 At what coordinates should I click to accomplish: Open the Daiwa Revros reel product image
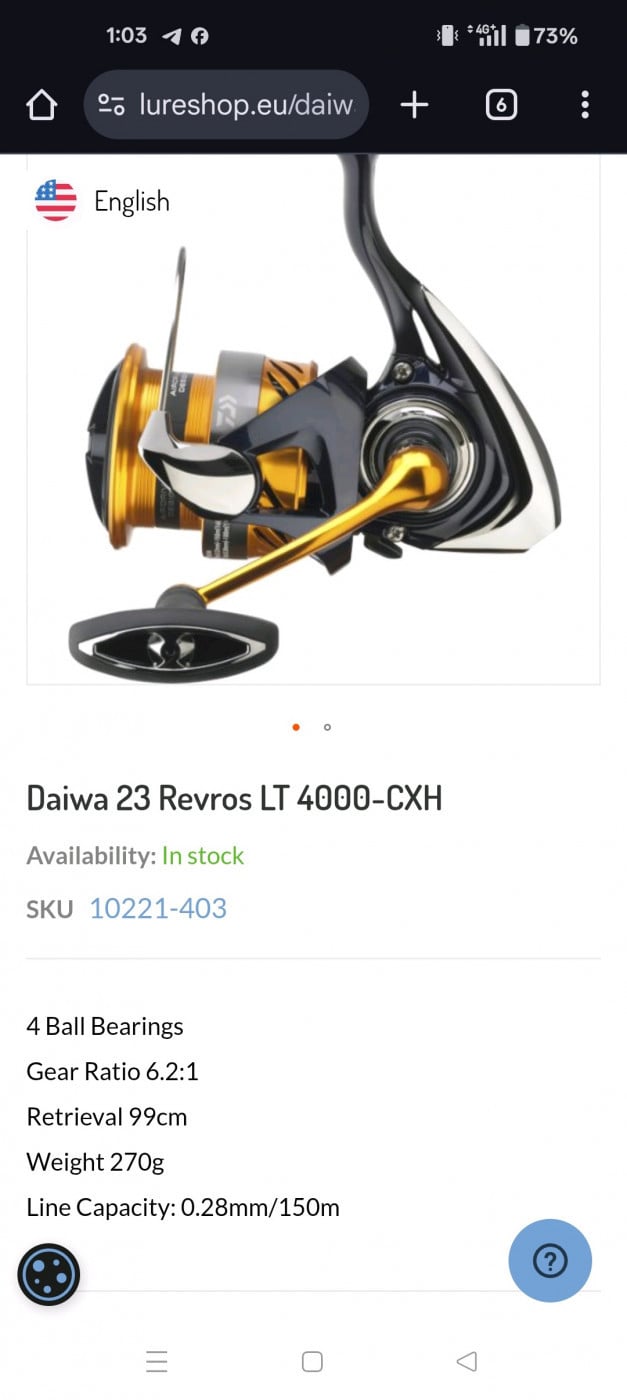point(313,430)
